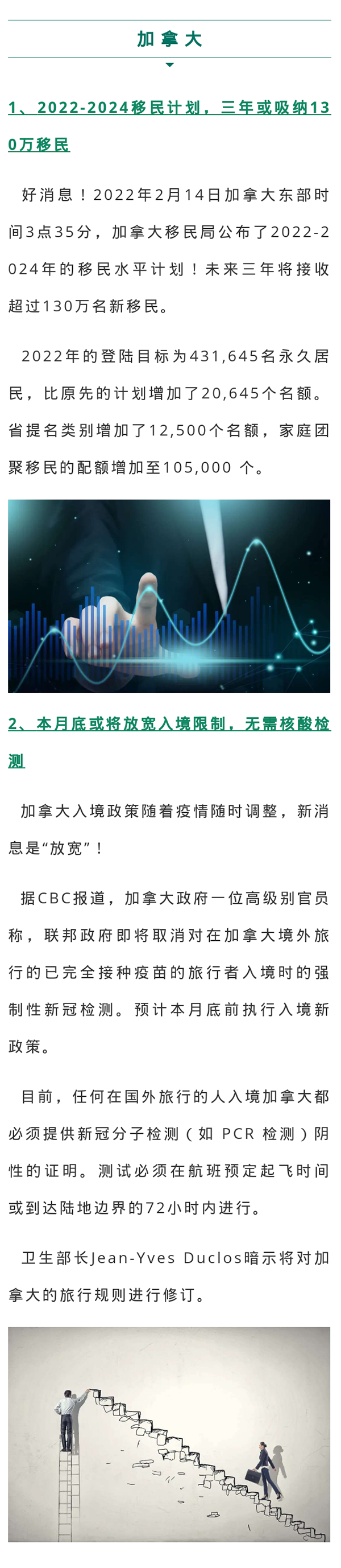Open the 2022-2024 immigration plan heading link
341x1568 pixels.
point(169,108)
